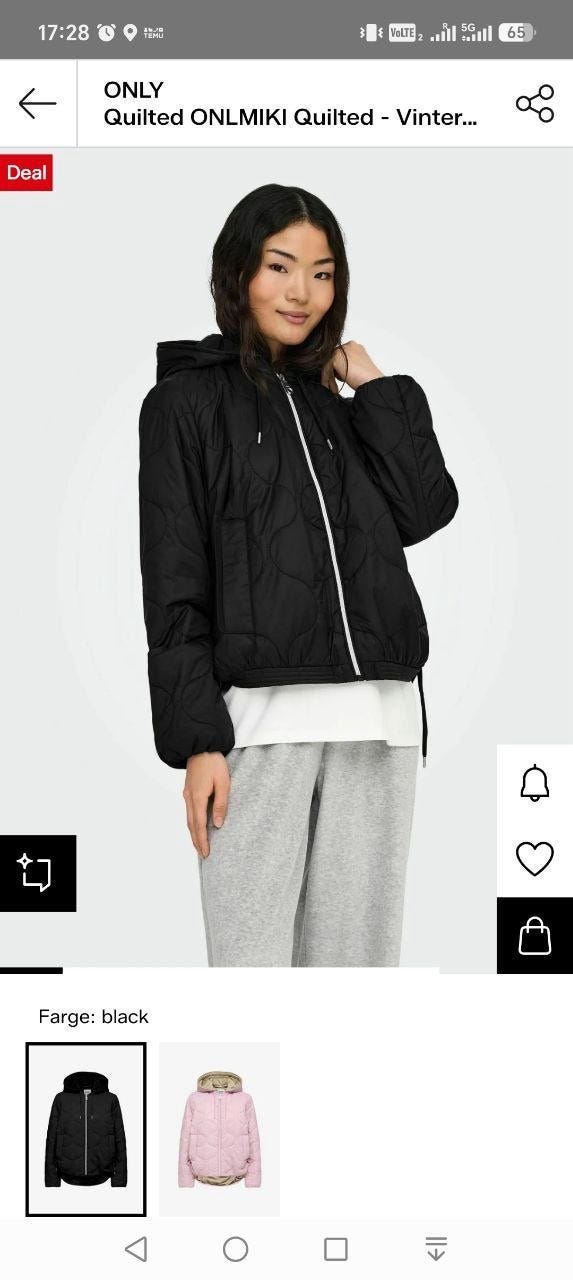Tap the bell icon for product alerts
This screenshot has height=1280, width=573.
point(535,783)
